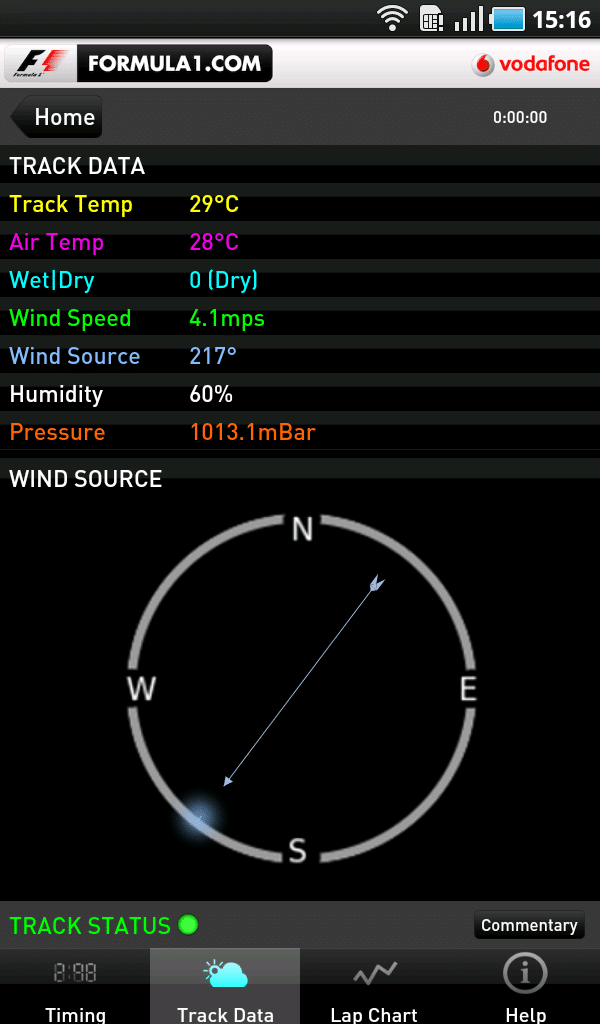Switch to the Timing tab
Screen dimensions: 600x1024
pos(75,986)
